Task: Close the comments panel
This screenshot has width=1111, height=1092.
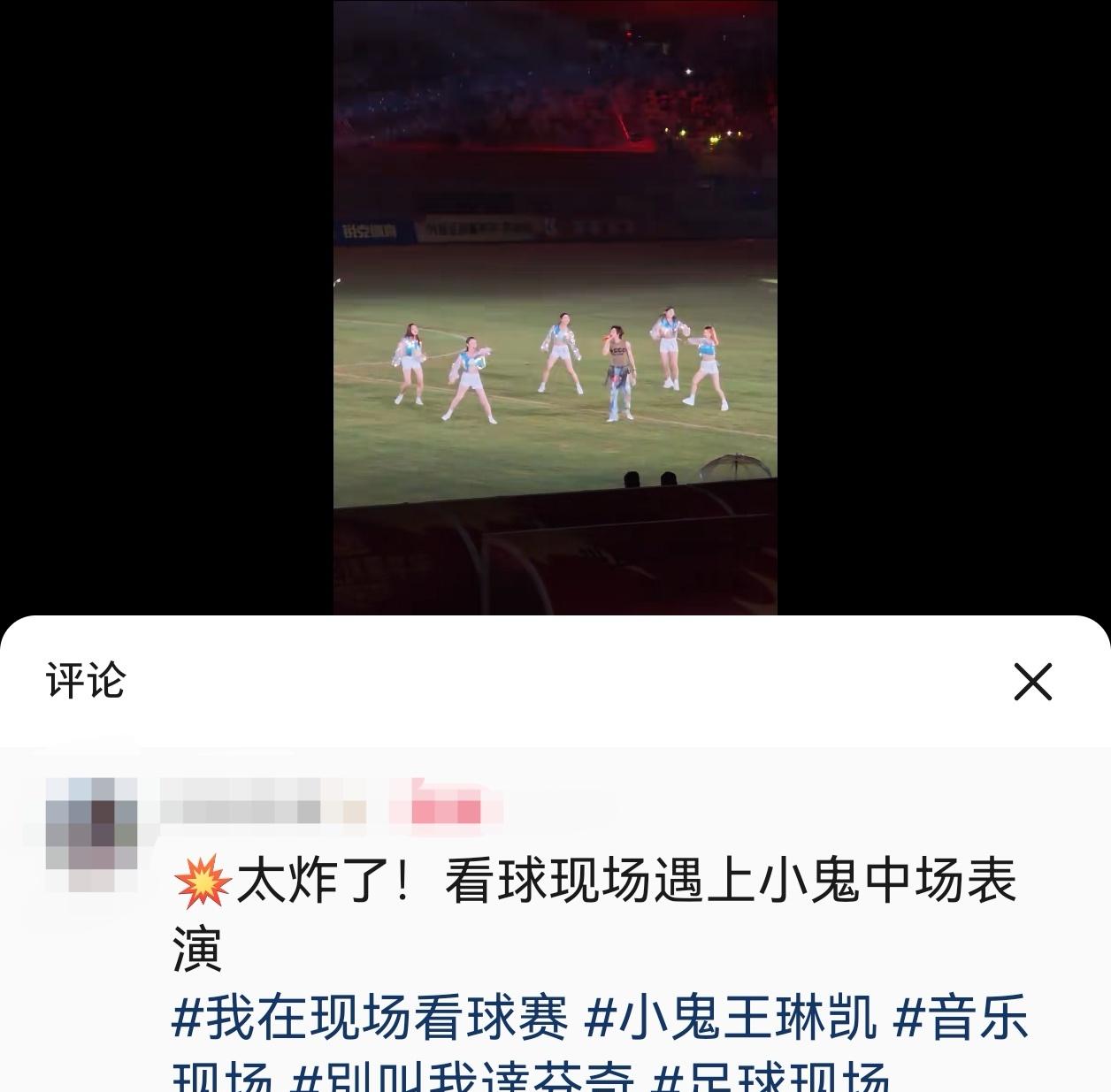Action: (1032, 682)
